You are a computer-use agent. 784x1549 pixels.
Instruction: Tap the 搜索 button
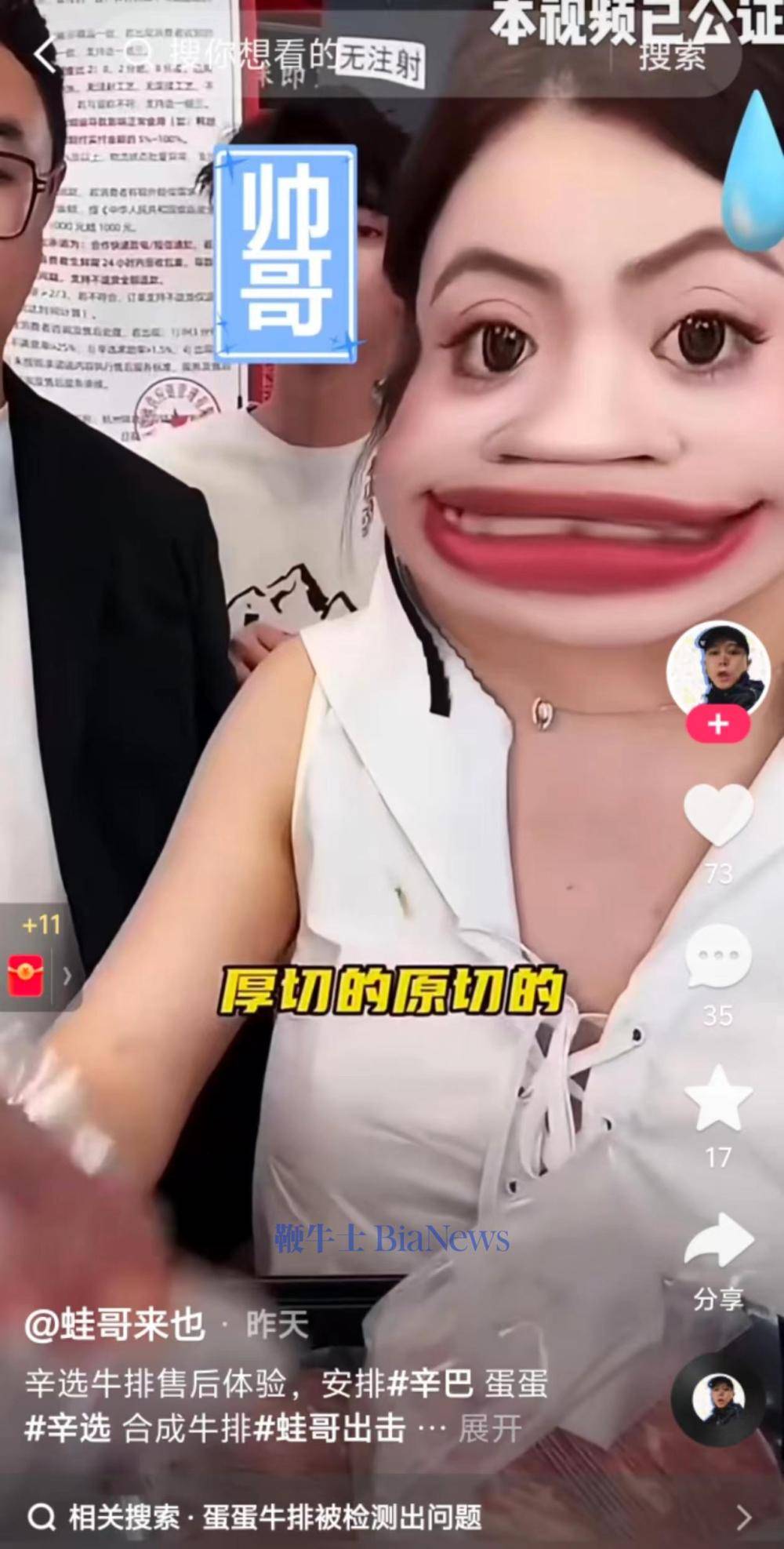pyautogui.click(x=672, y=56)
